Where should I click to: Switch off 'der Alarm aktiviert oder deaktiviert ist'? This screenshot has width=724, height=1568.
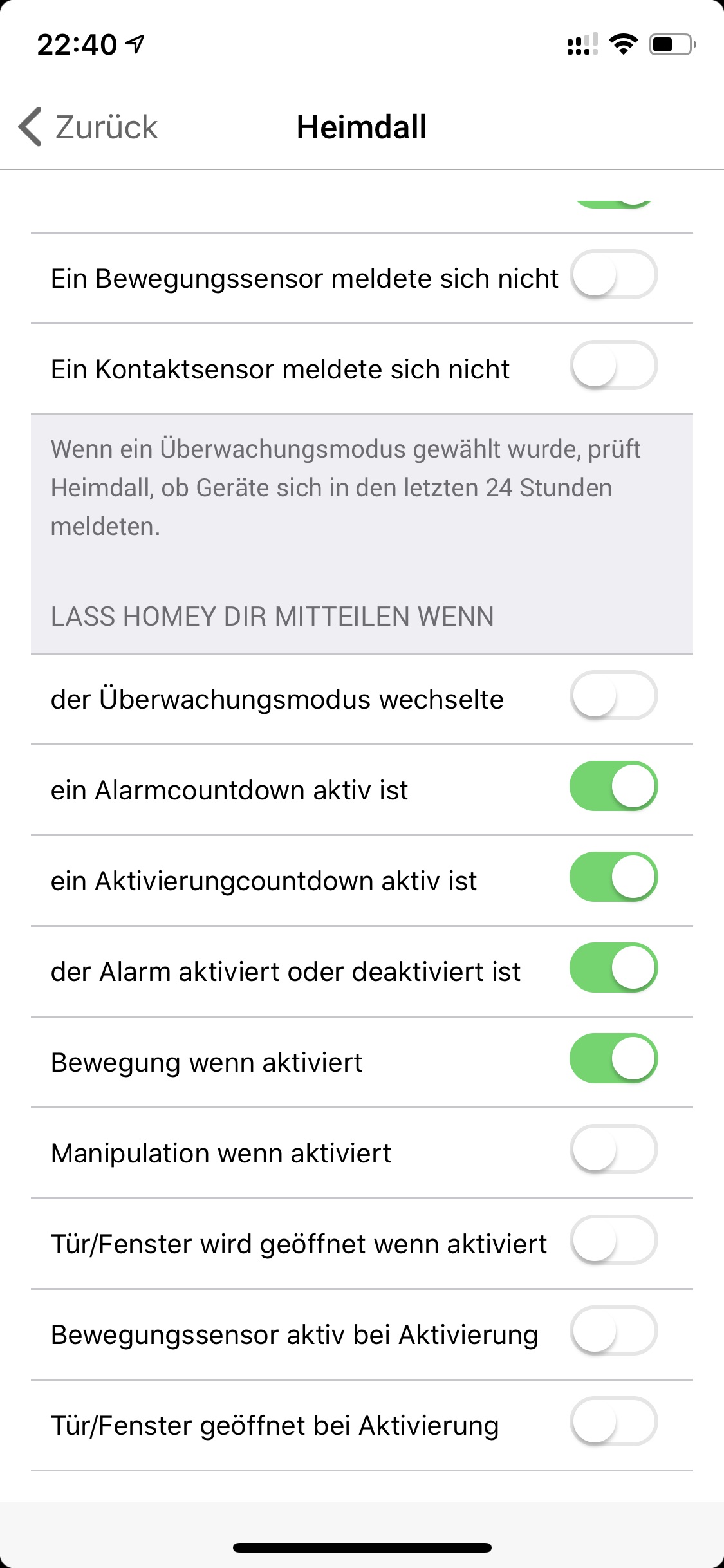613,968
